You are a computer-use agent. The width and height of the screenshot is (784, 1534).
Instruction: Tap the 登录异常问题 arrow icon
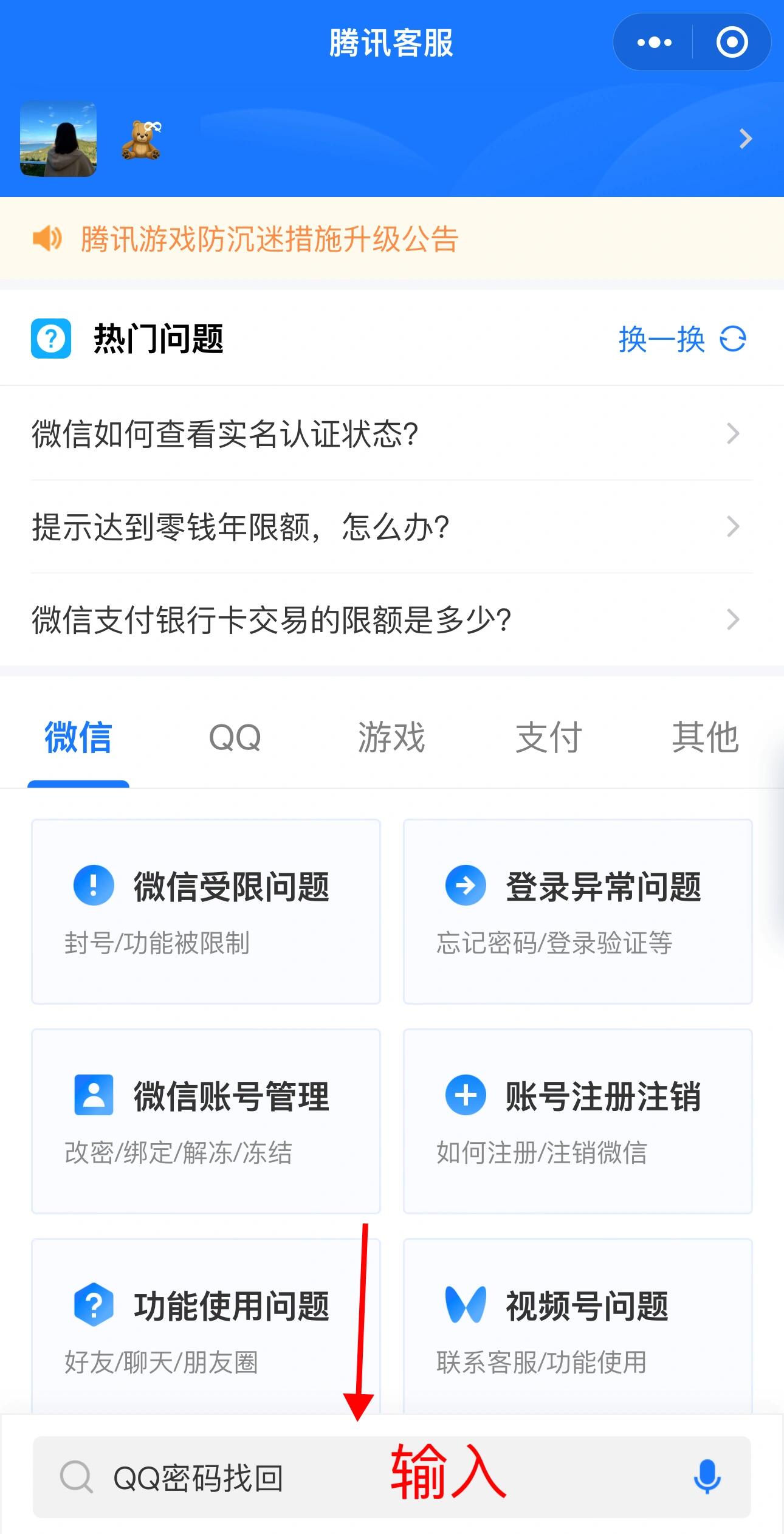click(466, 886)
